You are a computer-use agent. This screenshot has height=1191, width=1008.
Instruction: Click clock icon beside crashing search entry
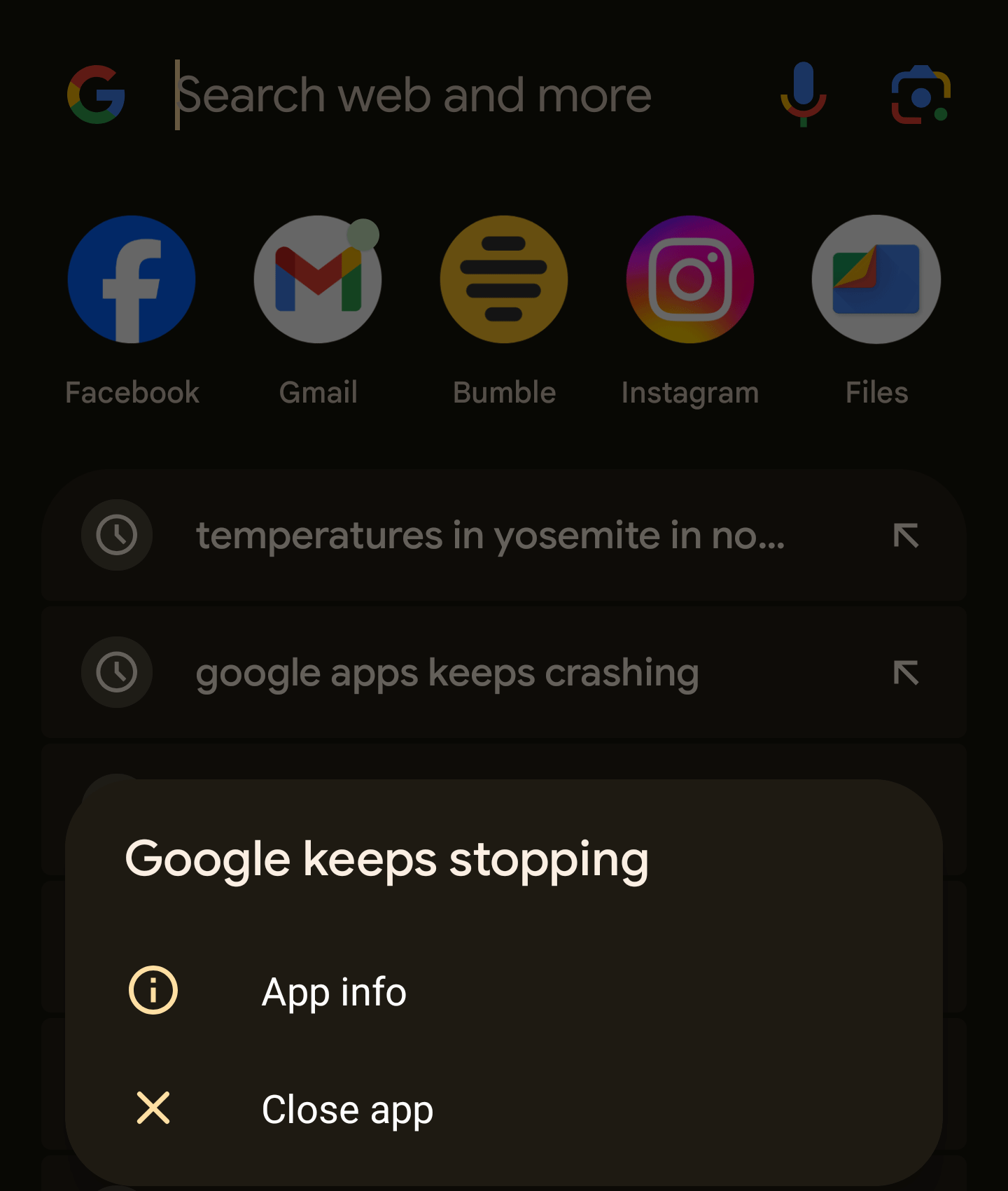tap(116, 672)
